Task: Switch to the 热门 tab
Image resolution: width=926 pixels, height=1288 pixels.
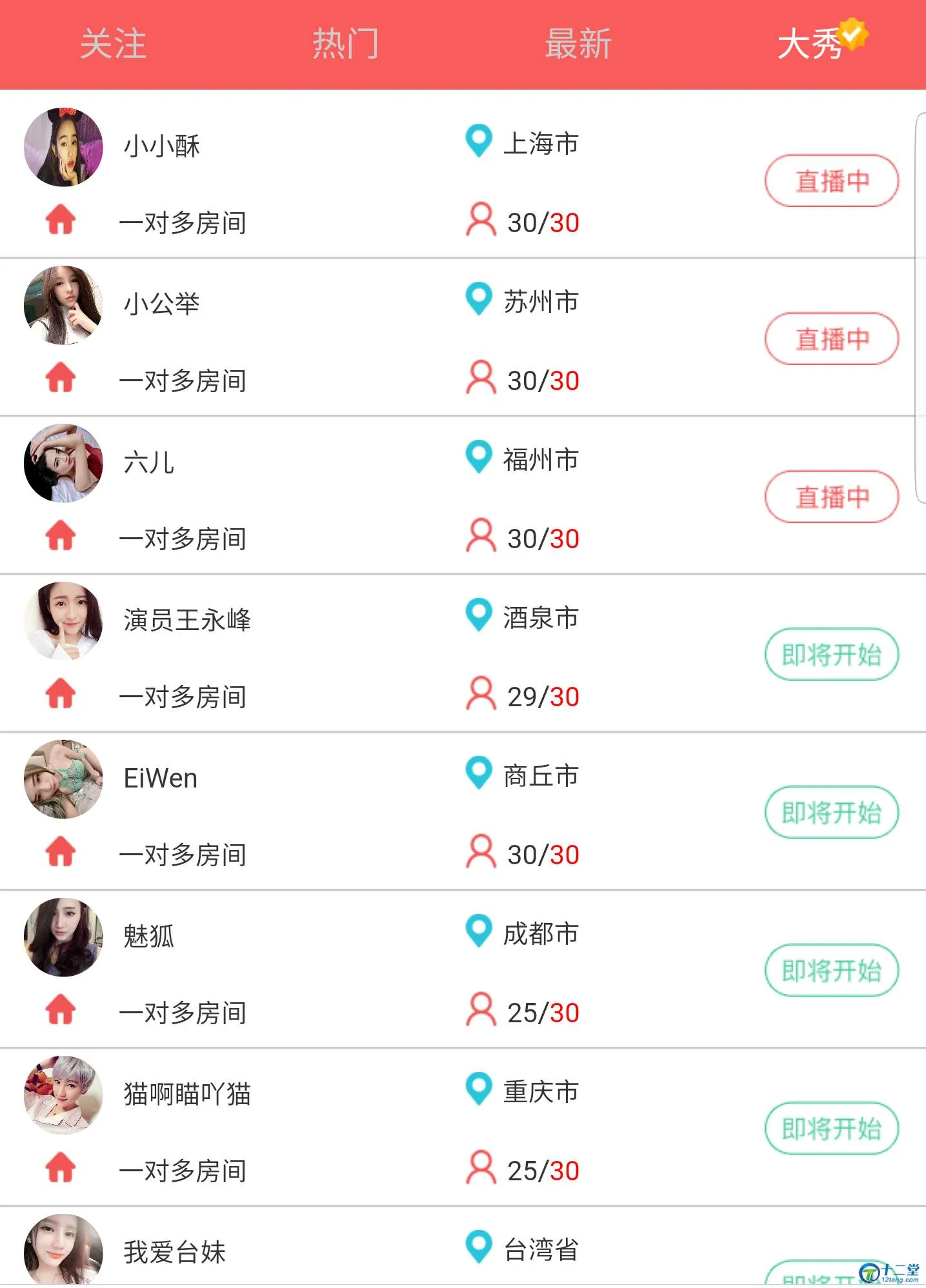Action: (345, 45)
